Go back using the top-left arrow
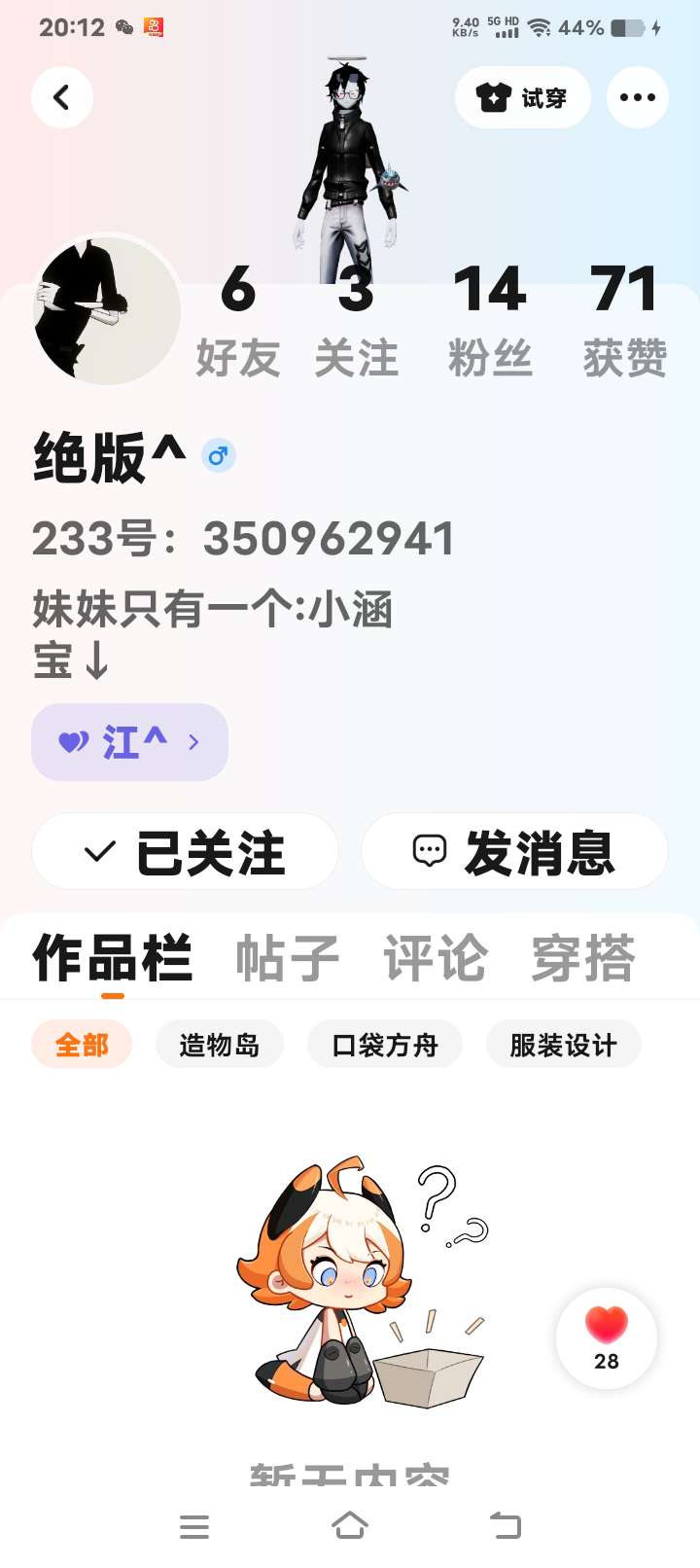The image size is (700, 1568). (x=62, y=97)
